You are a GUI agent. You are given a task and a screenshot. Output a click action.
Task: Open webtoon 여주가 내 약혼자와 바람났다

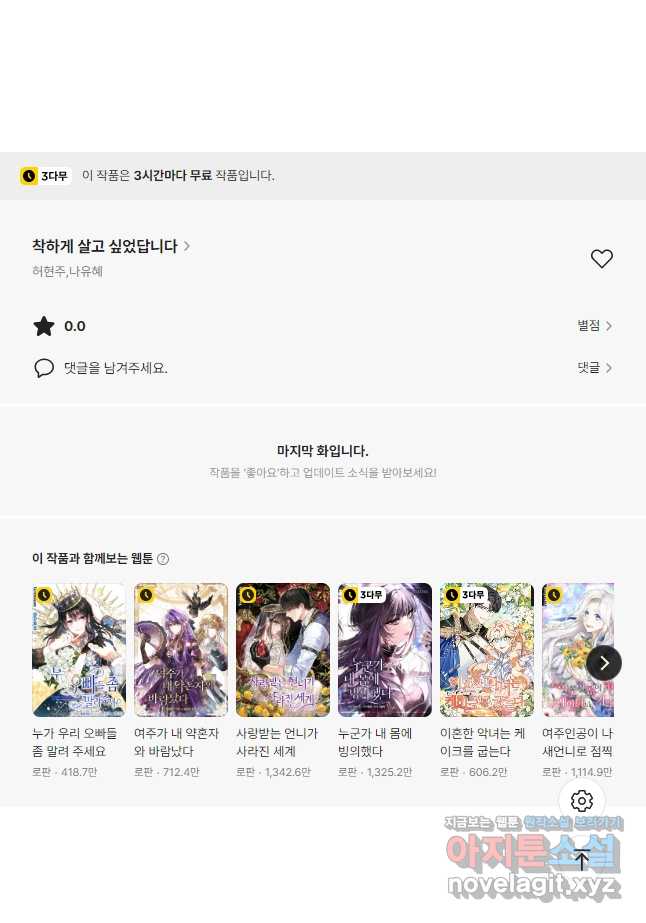[x=181, y=650]
